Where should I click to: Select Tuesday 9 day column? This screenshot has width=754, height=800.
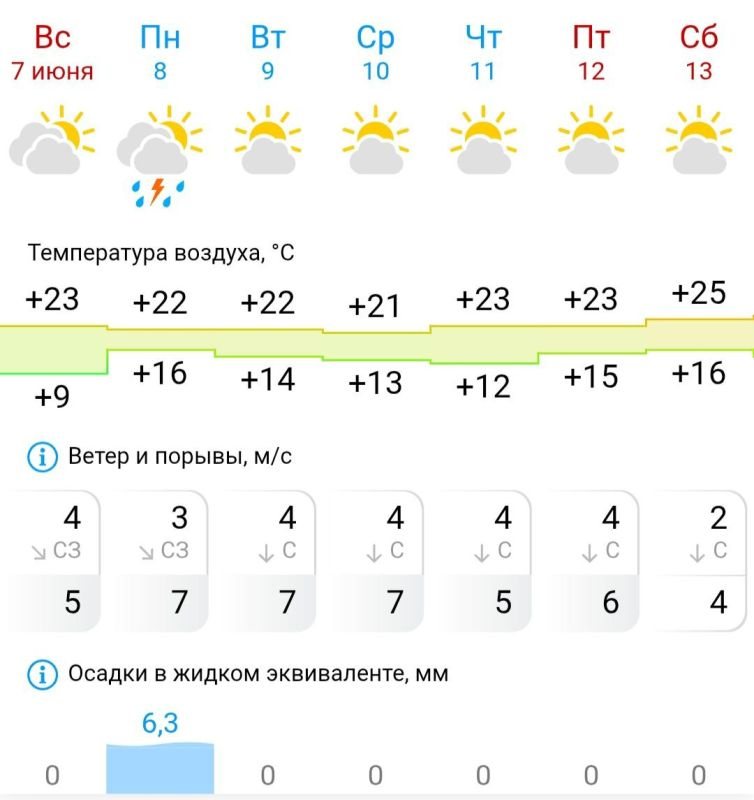[x=268, y=53]
